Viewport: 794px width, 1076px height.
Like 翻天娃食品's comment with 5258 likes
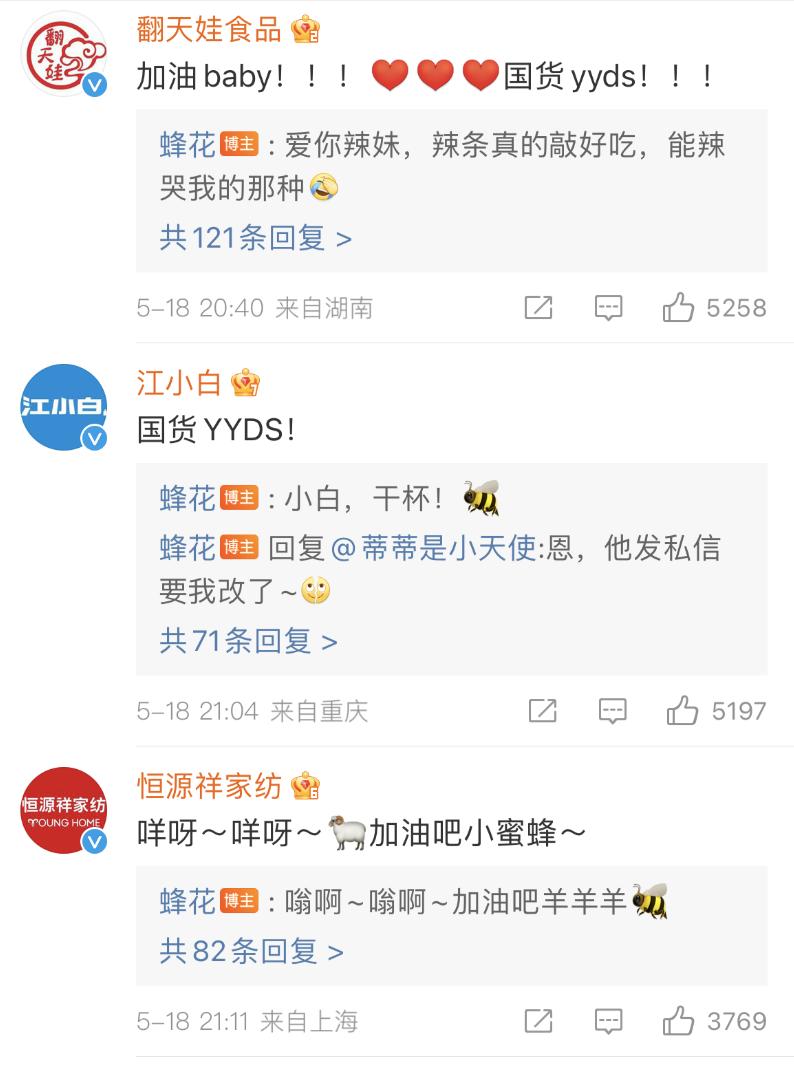pos(679,308)
